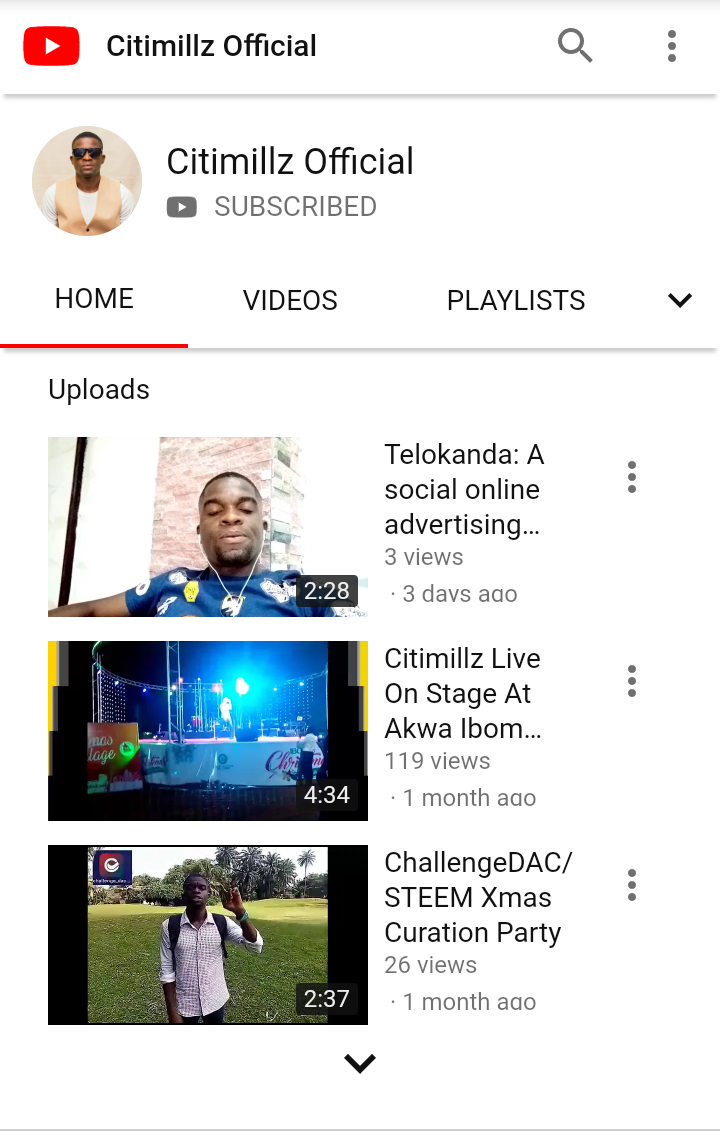Click the 4:34 duration badge
The image size is (720, 1132).
[327, 795]
